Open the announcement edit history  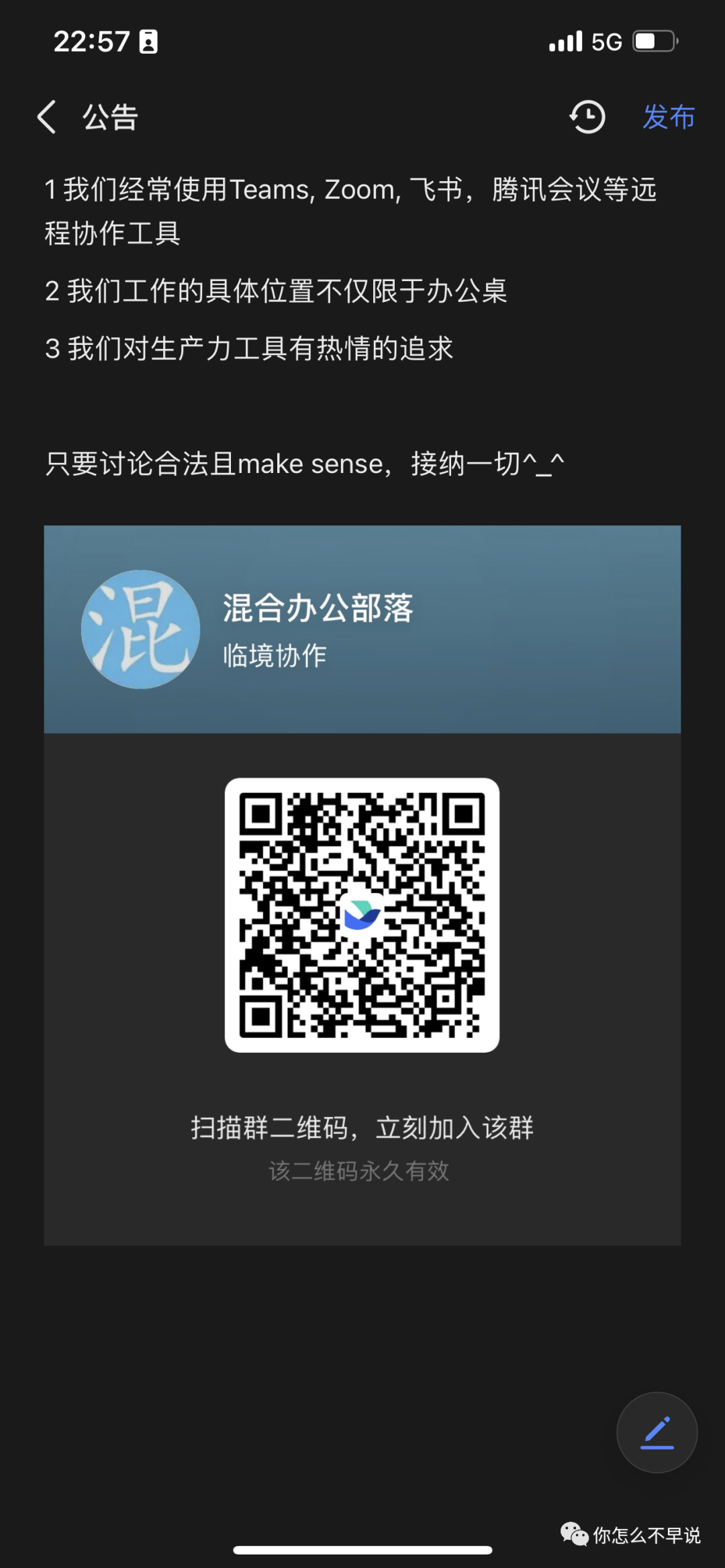(x=587, y=117)
